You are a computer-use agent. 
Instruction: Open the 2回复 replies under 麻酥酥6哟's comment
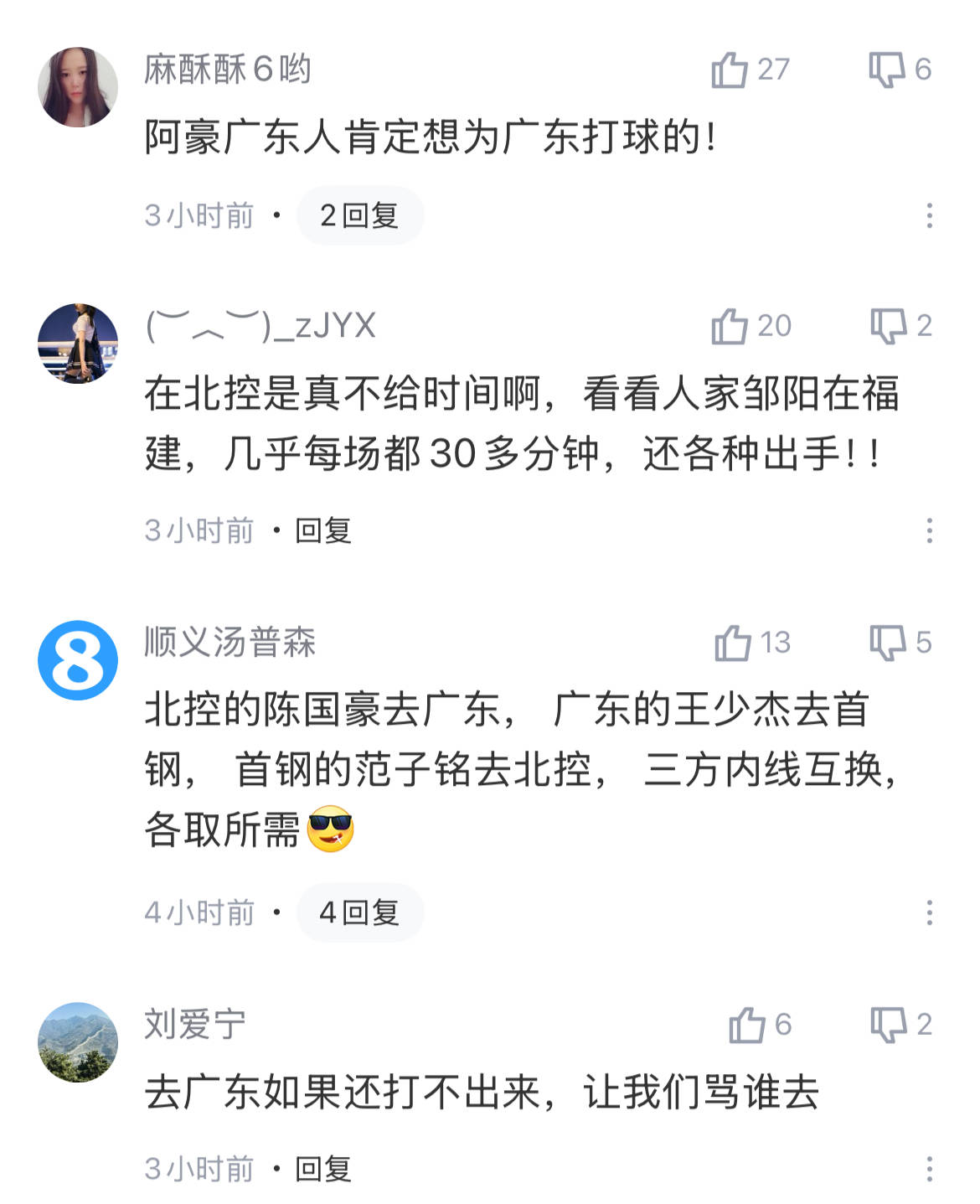(360, 216)
